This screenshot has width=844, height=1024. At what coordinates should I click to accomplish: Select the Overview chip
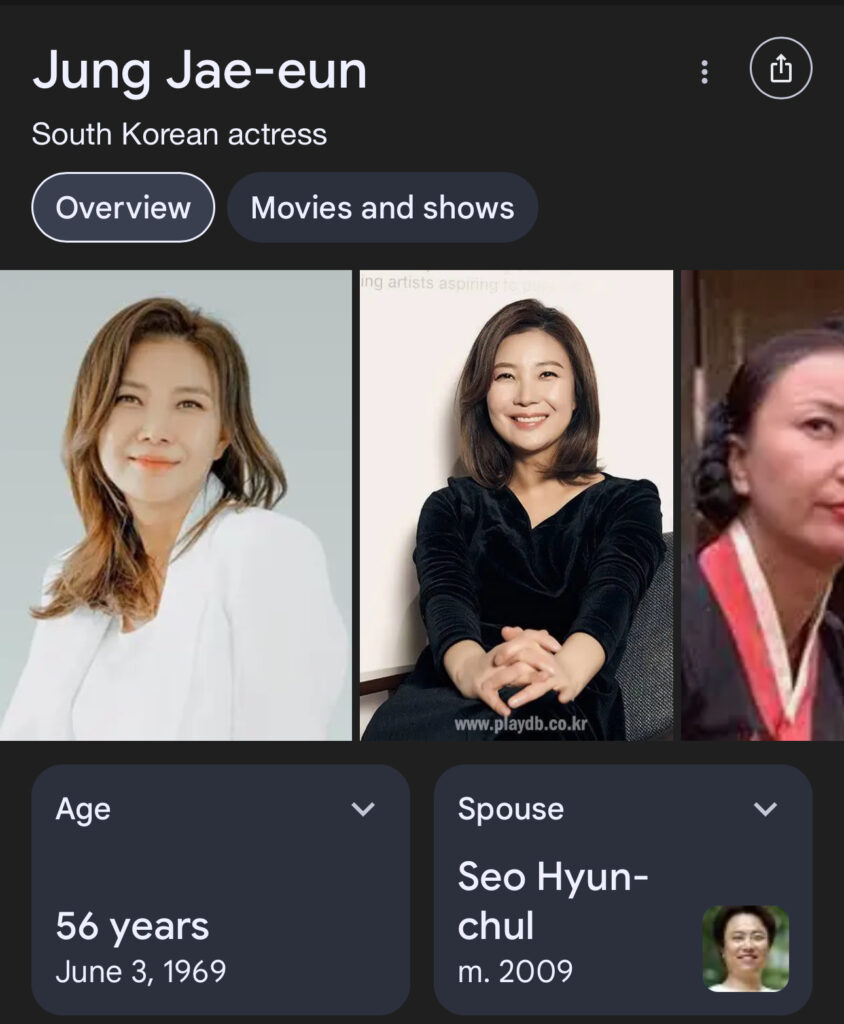tap(123, 208)
